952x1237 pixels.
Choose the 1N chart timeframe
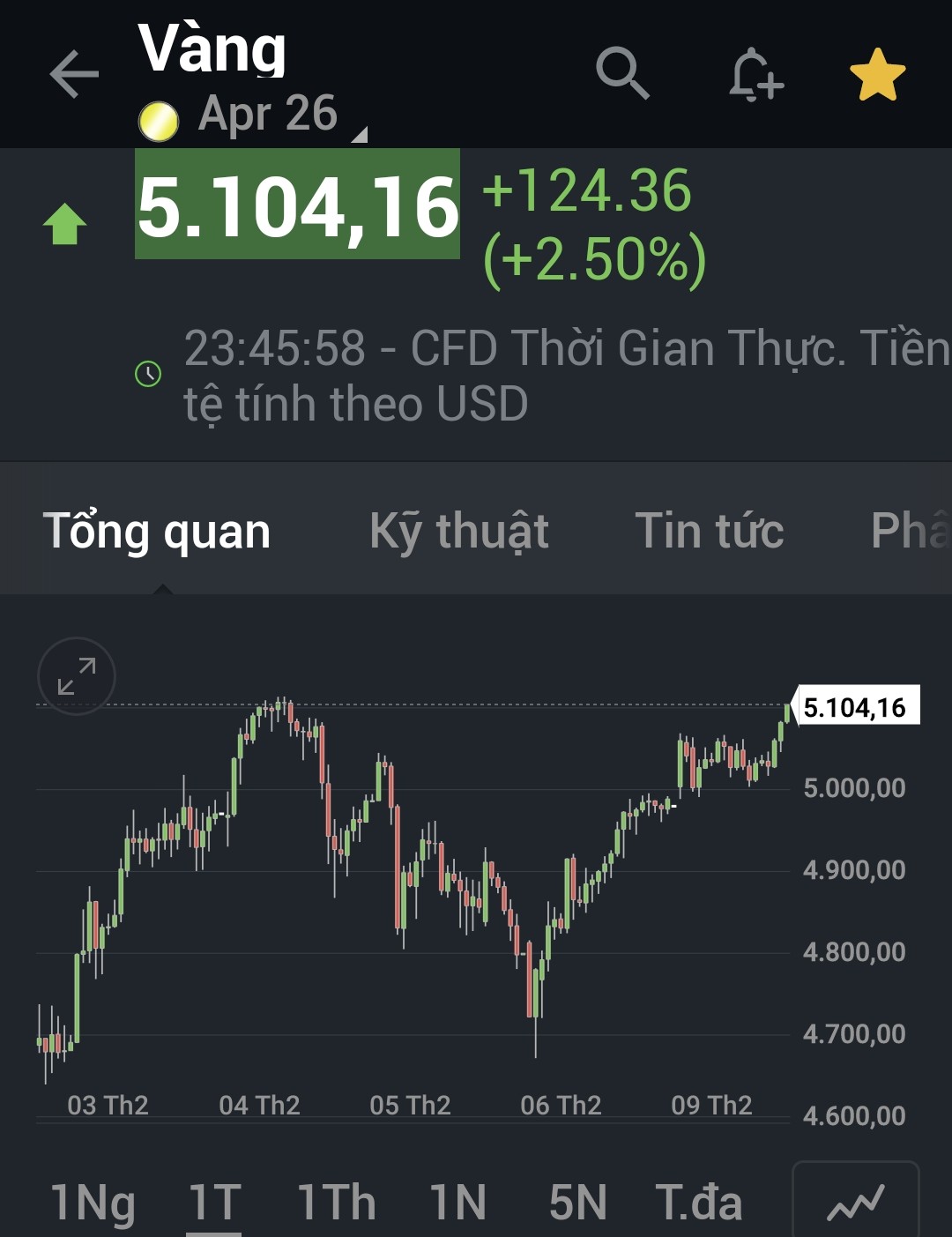[457, 1203]
